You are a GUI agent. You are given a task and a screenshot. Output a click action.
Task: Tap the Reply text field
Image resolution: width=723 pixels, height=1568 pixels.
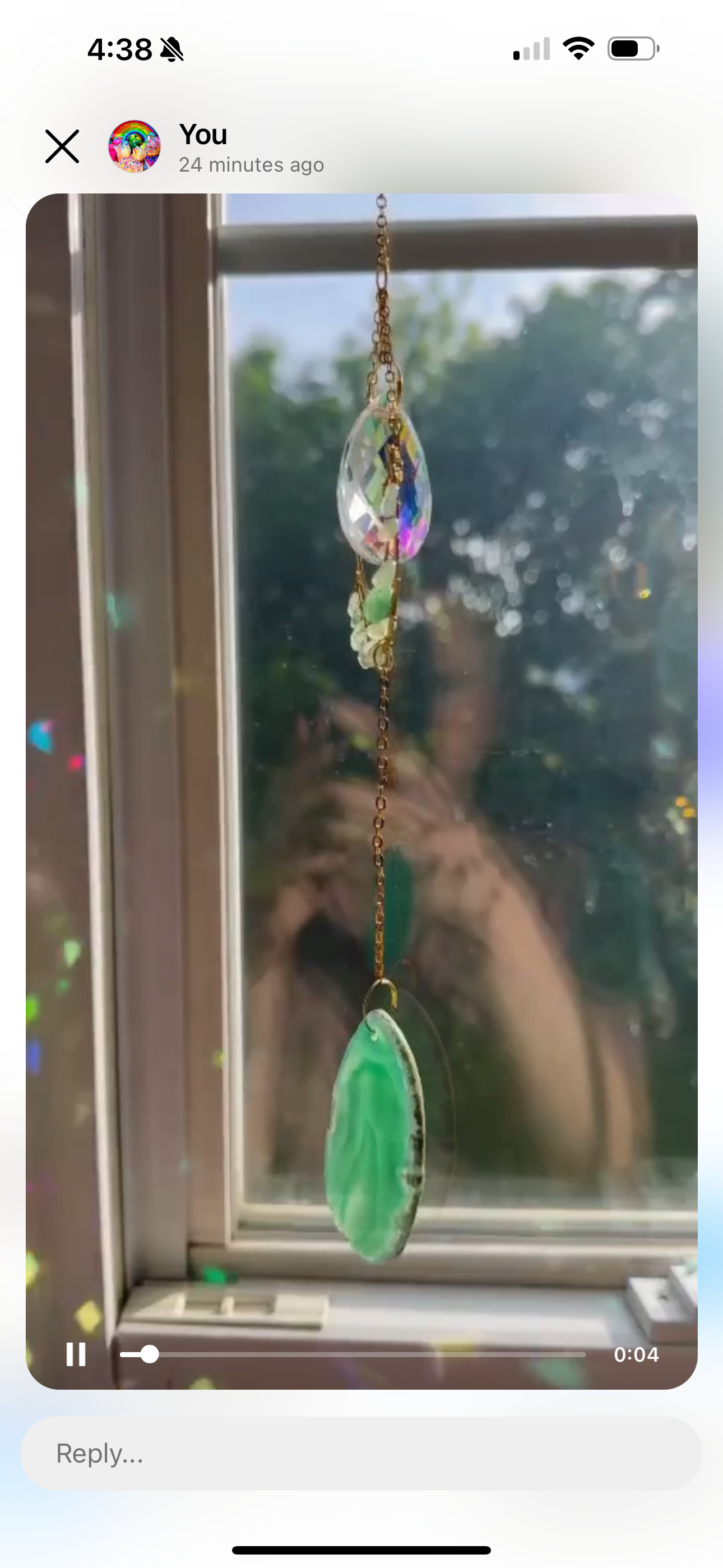pyautogui.click(x=361, y=1454)
